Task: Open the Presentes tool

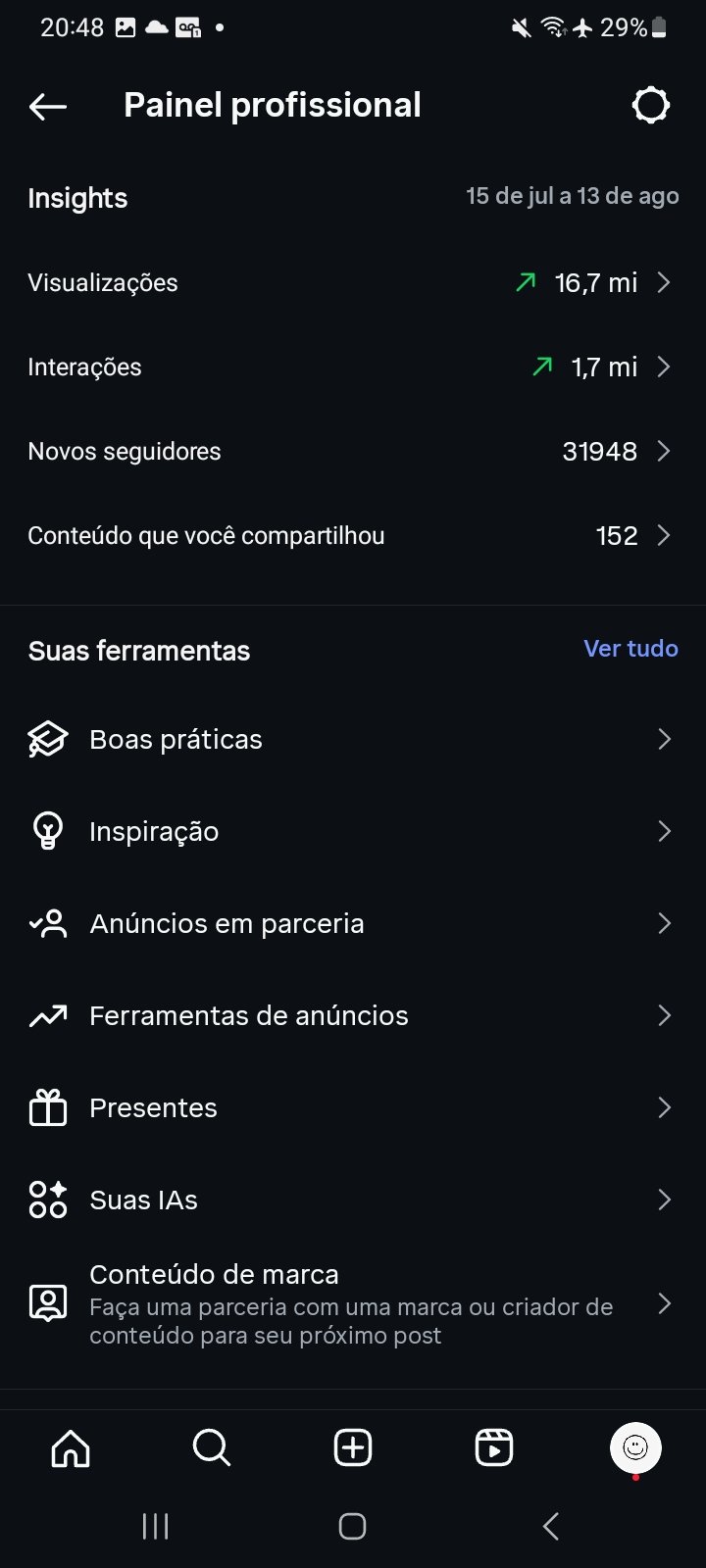Action: 353,1107
